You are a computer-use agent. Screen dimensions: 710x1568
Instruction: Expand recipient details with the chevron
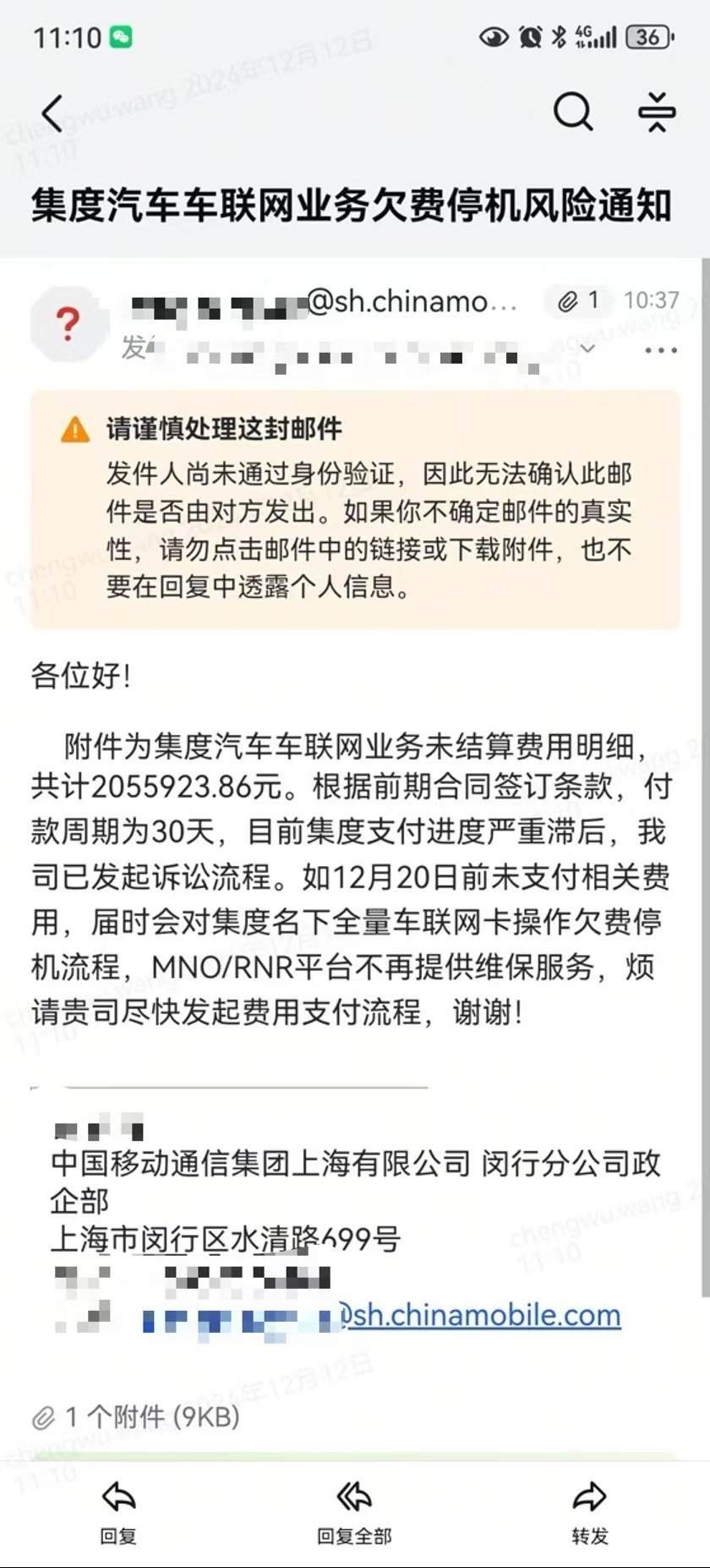click(x=588, y=348)
